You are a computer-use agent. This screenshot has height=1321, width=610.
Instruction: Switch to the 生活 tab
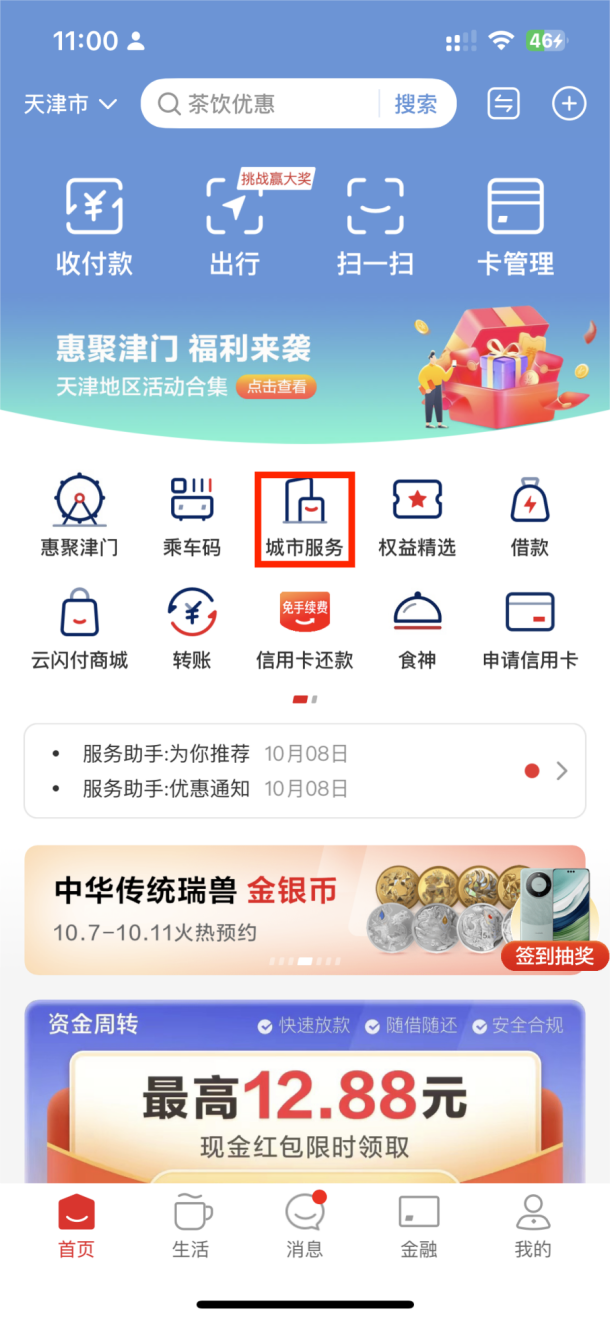coord(191,1224)
